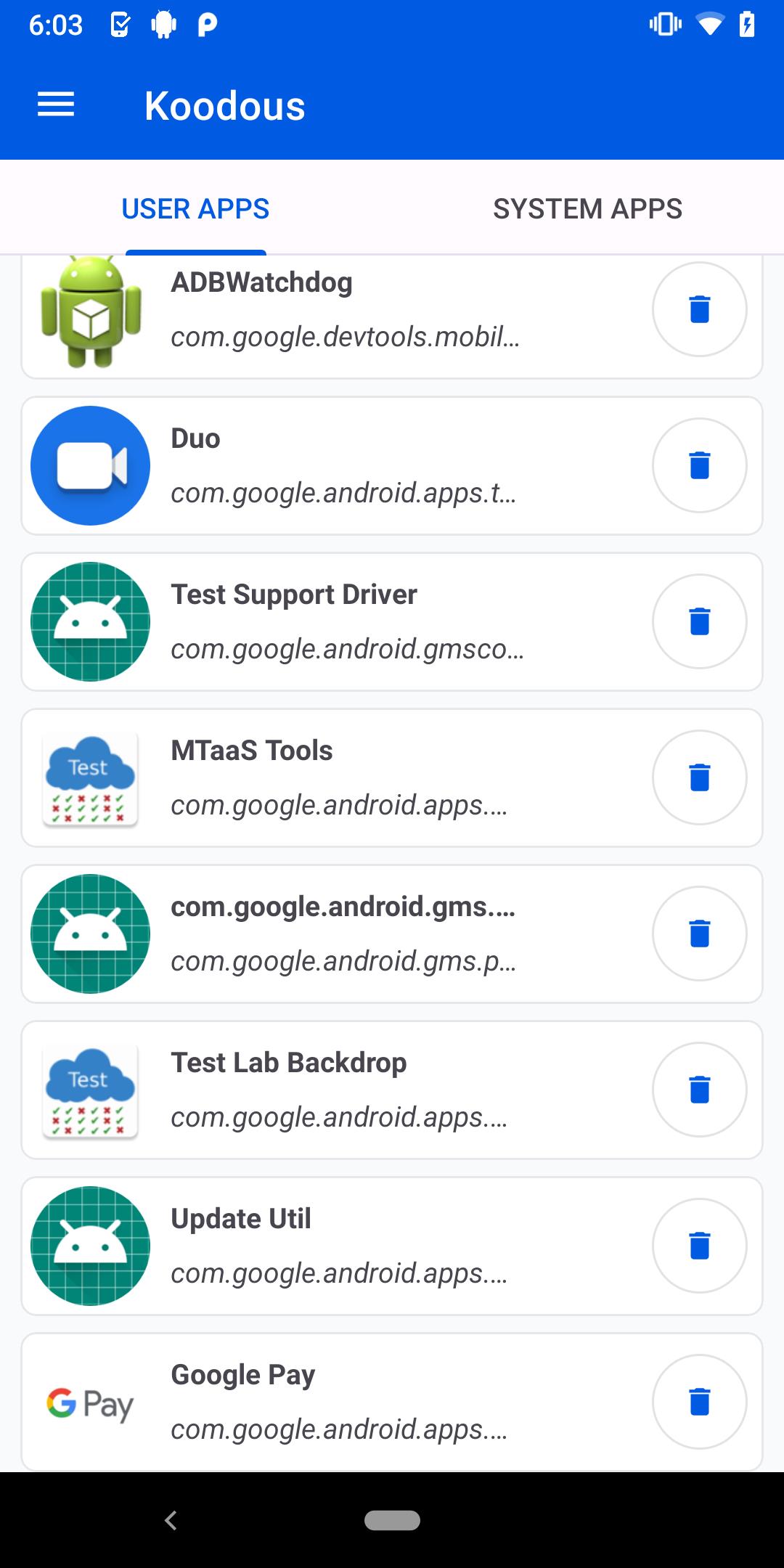The image size is (784, 1568).
Task: View the Google Pay app card
Action: click(x=341, y=1402)
